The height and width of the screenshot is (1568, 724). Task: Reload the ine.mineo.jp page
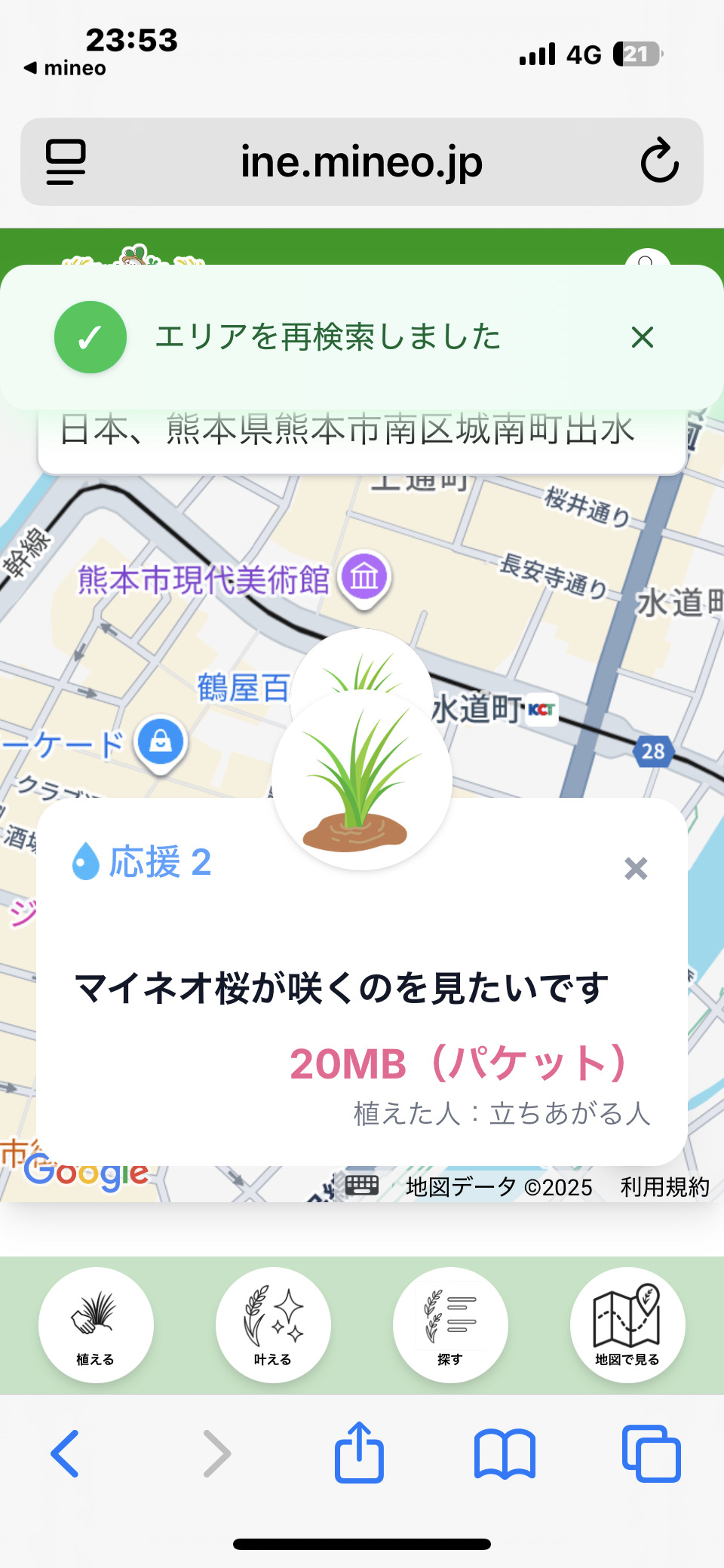click(x=659, y=161)
